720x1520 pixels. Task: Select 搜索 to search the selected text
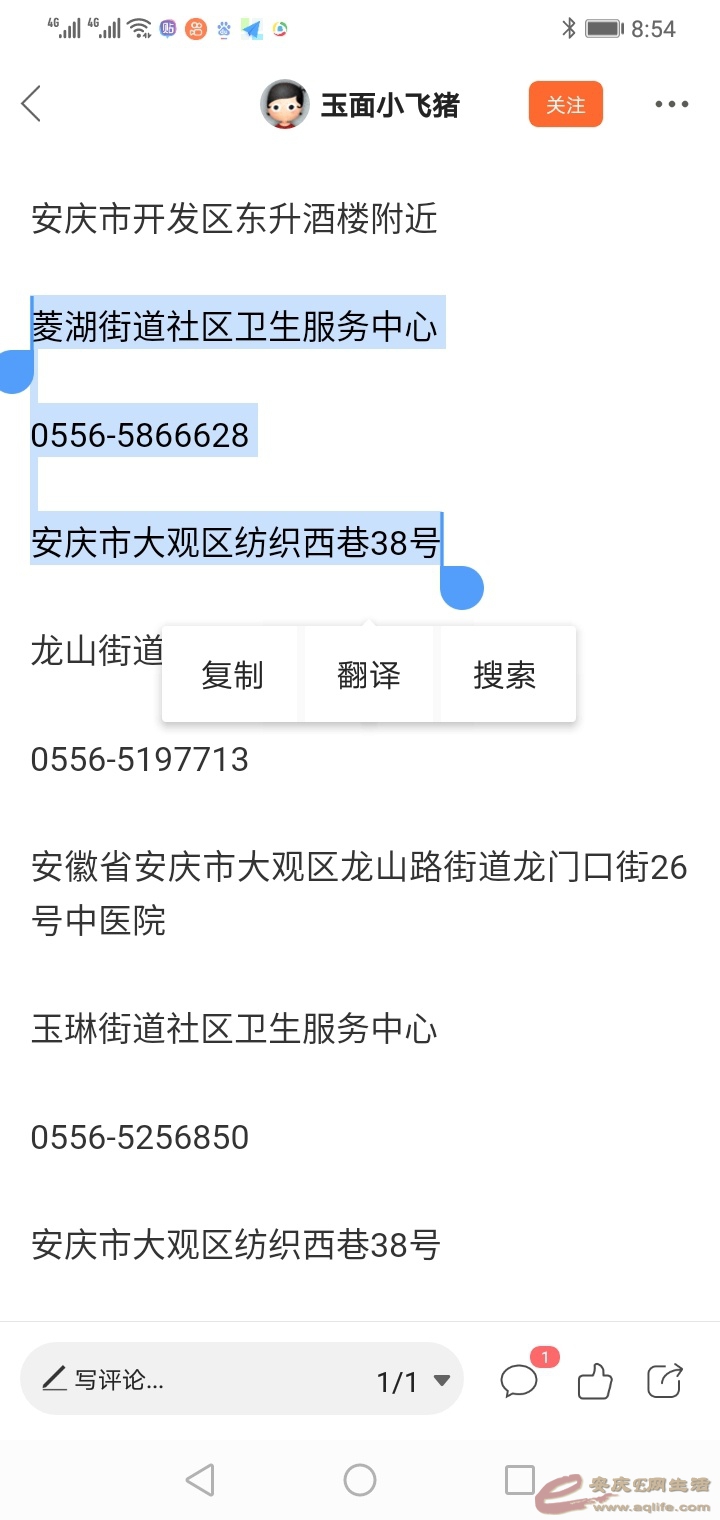click(x=506, y=675)
